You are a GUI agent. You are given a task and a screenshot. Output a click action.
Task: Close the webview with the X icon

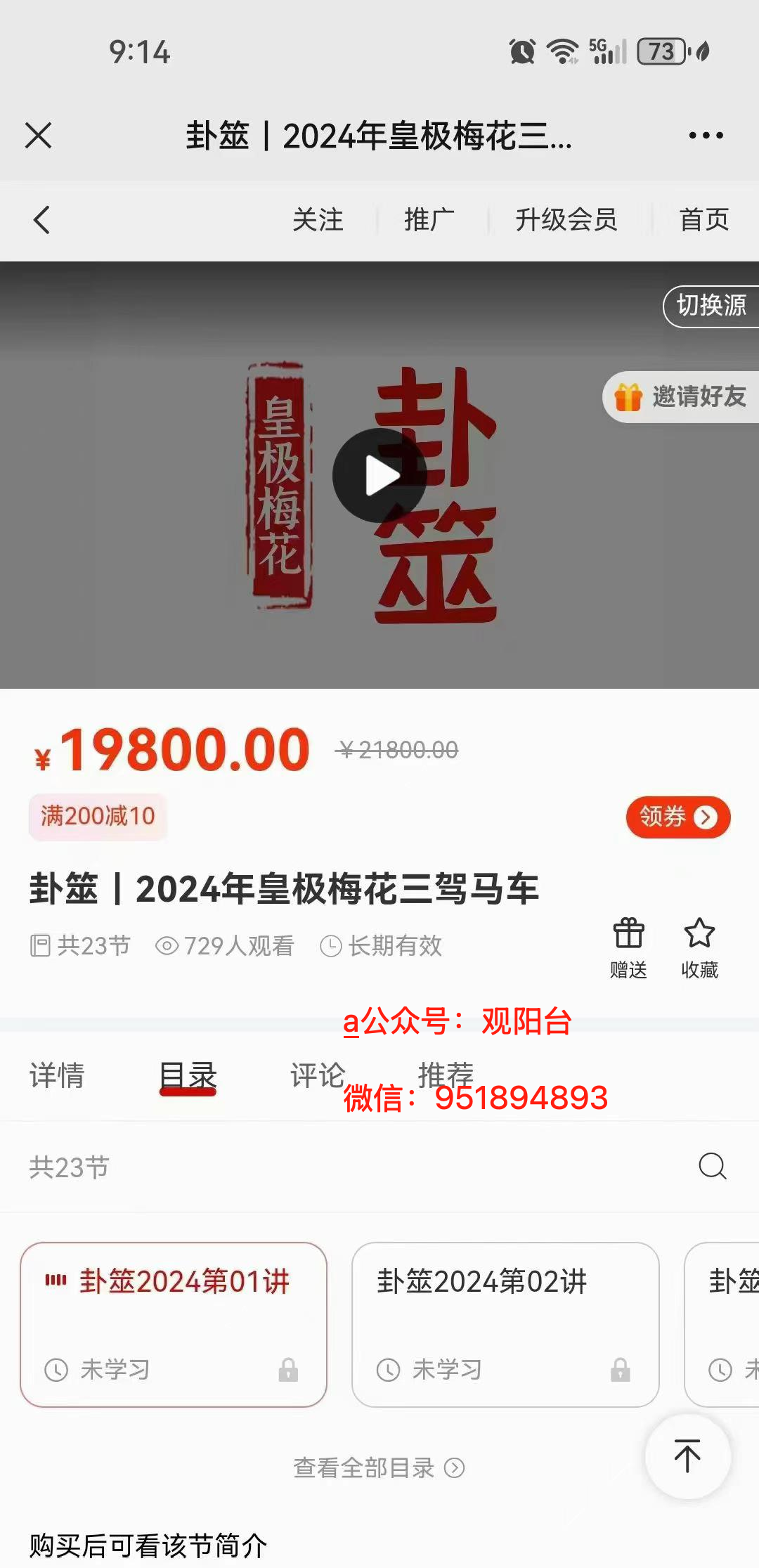39,136
